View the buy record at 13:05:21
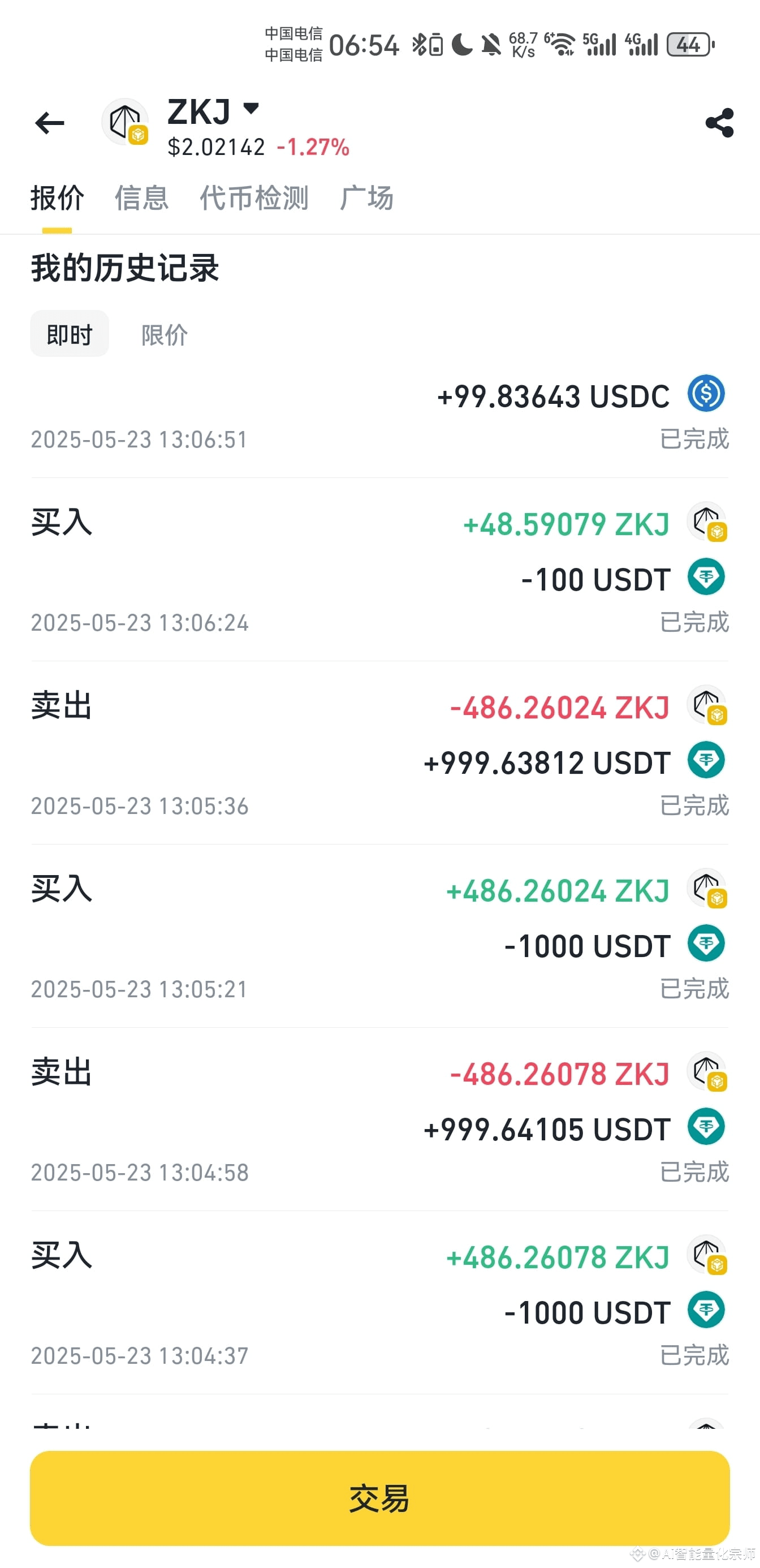 coord(379,936)
